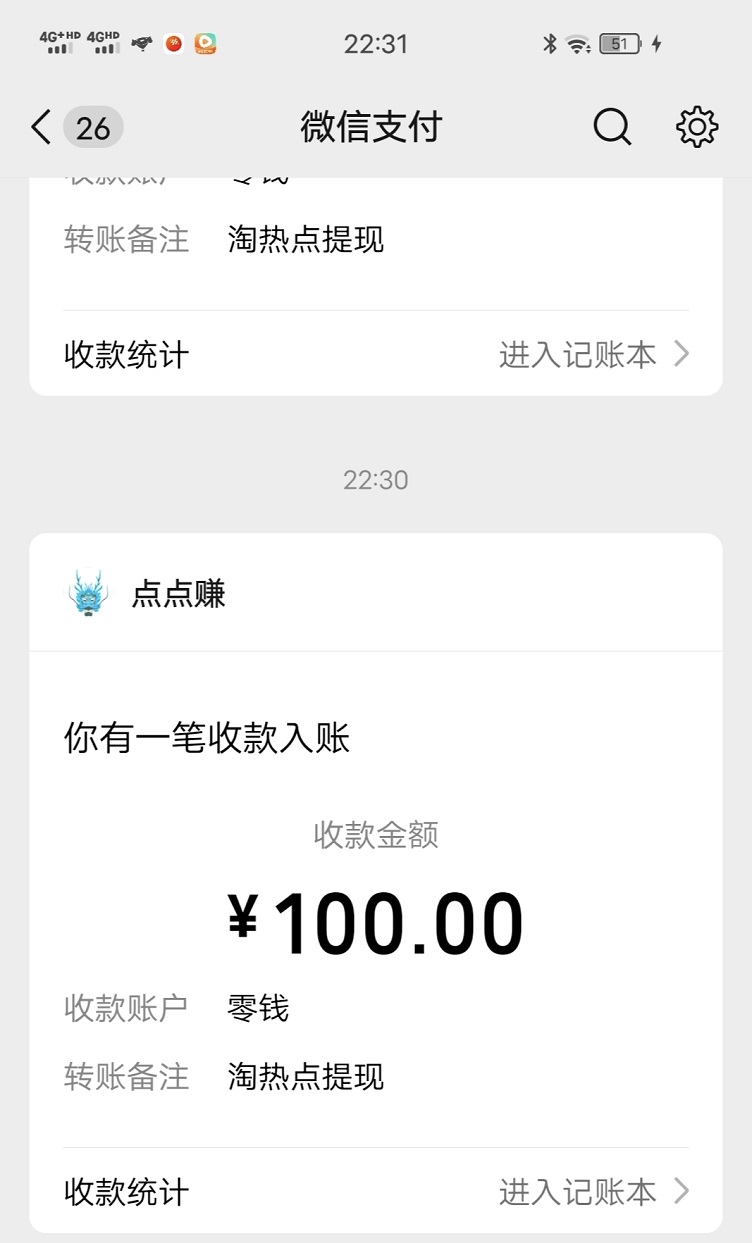Search WeChat Pay messages with the magnifier
Screen dimensions: 752x1243
click(612, 128)
